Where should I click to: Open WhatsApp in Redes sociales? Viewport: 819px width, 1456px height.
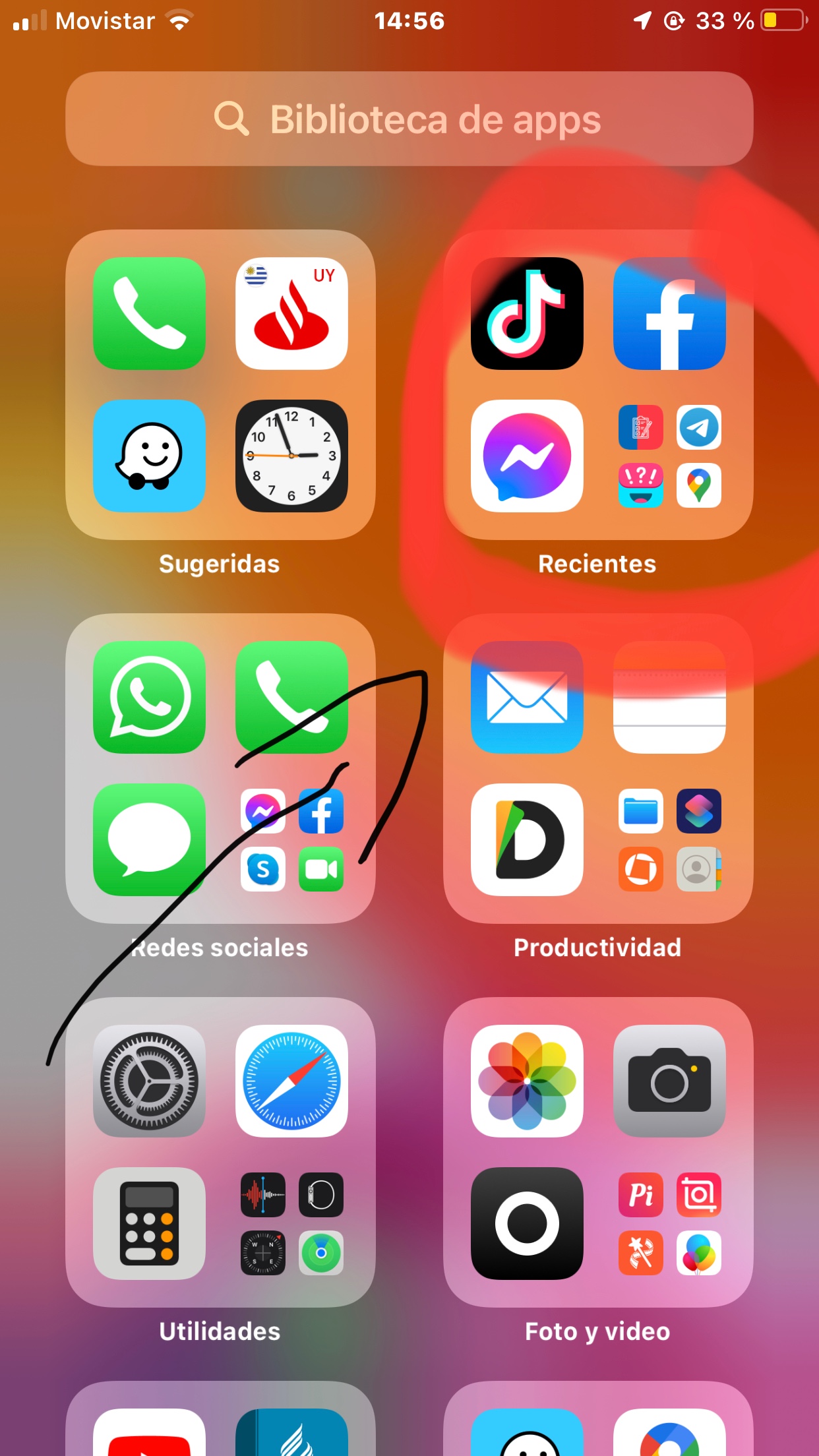click(149, 697)
